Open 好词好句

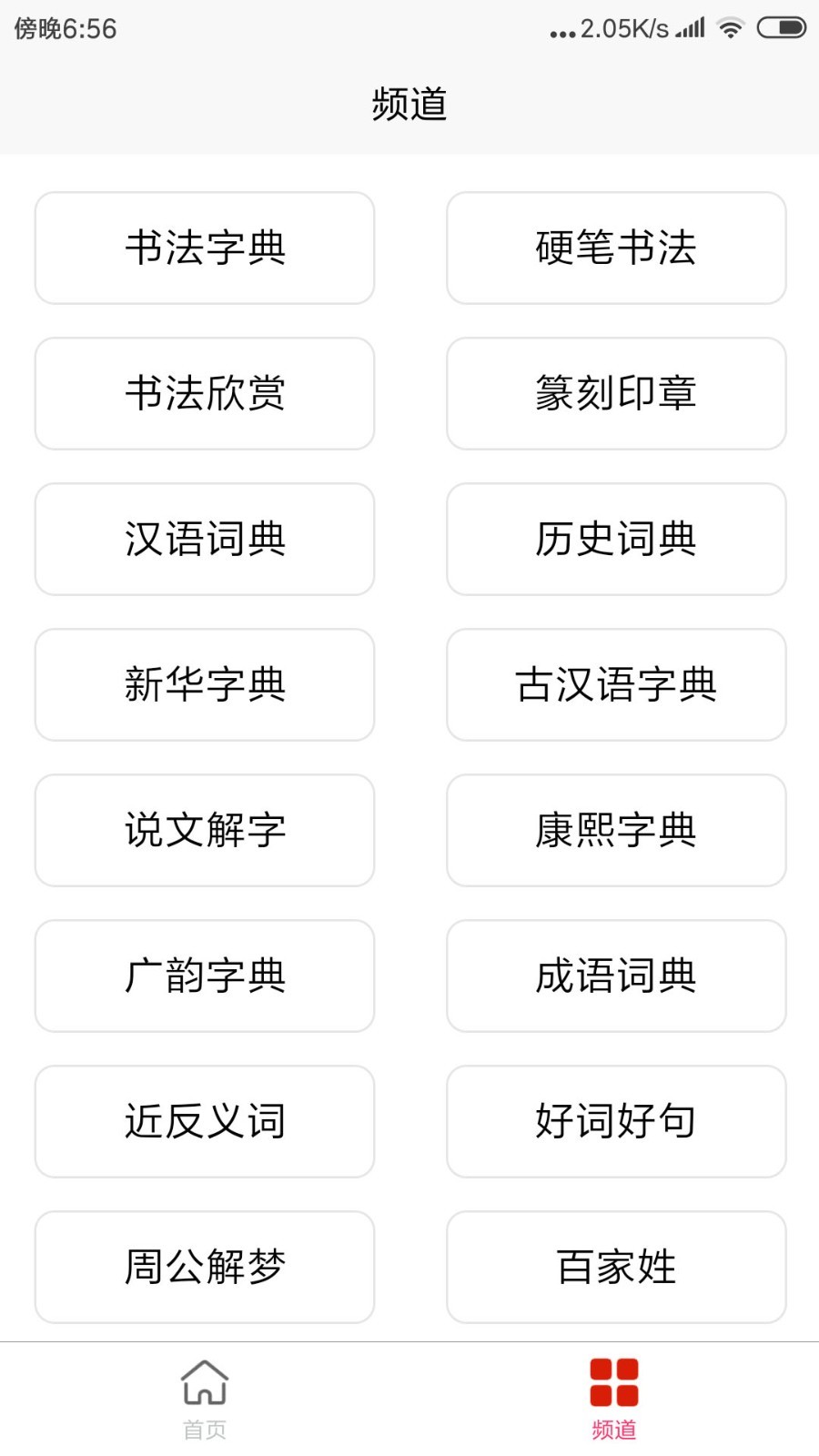[x=616, y=1121]
